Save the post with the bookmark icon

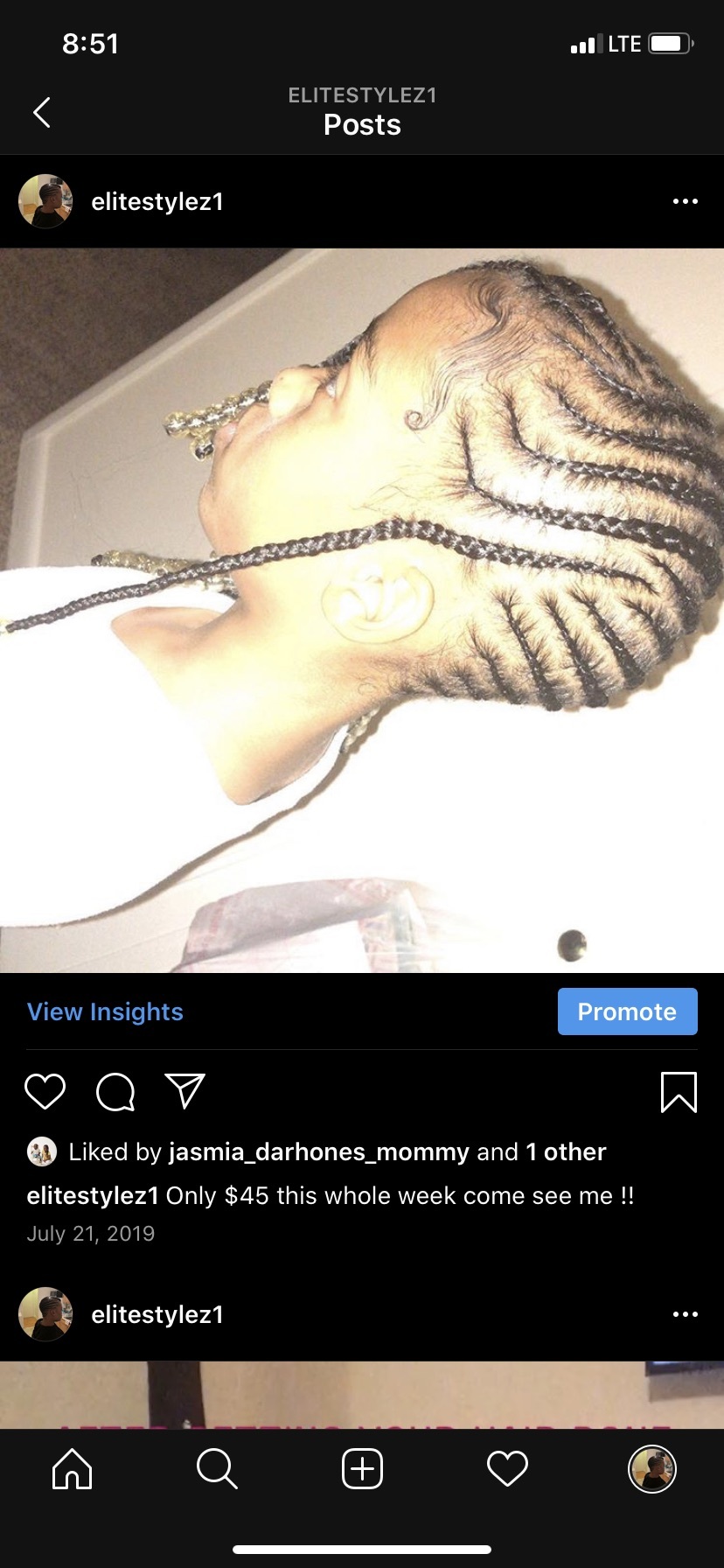[678, 1092]
